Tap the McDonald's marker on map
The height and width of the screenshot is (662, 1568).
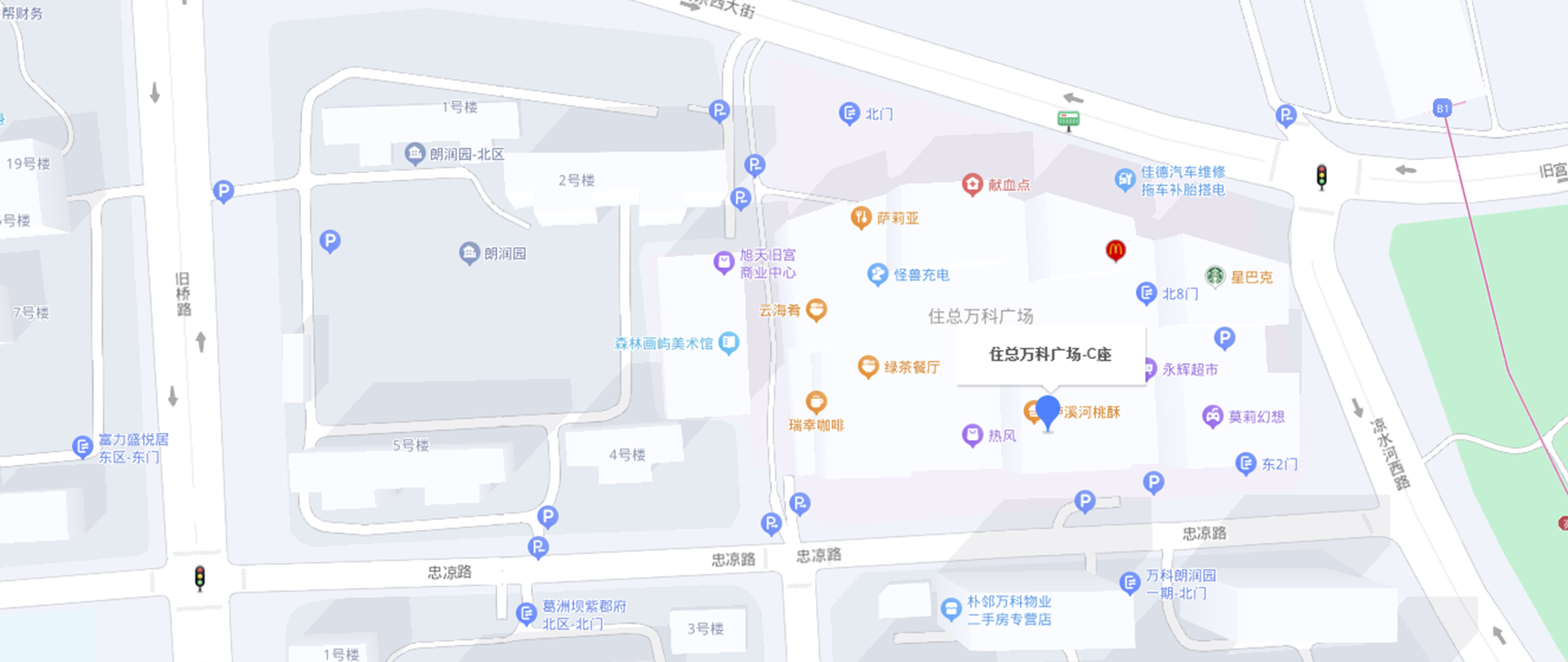tap(1116, 250)
